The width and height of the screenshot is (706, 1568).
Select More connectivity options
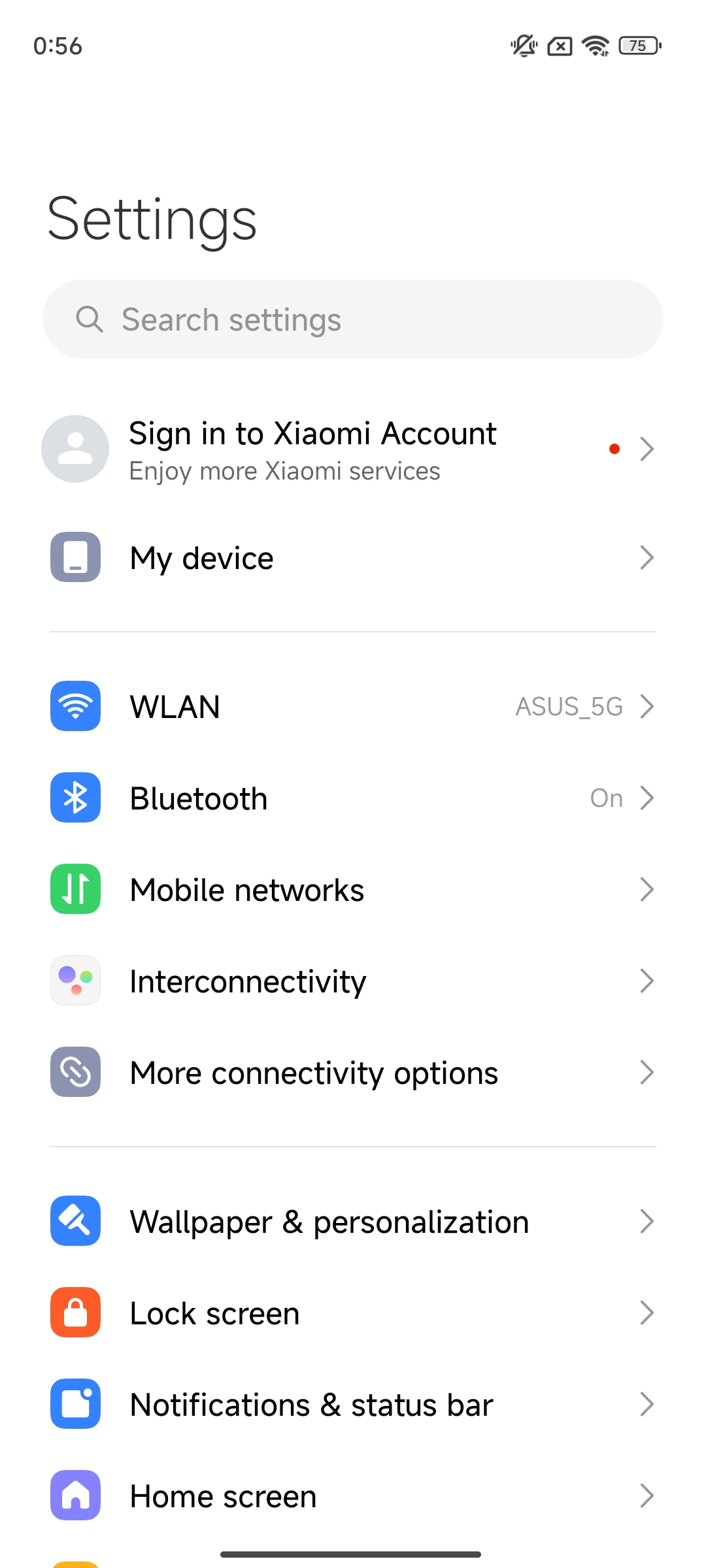[353, 1072]
